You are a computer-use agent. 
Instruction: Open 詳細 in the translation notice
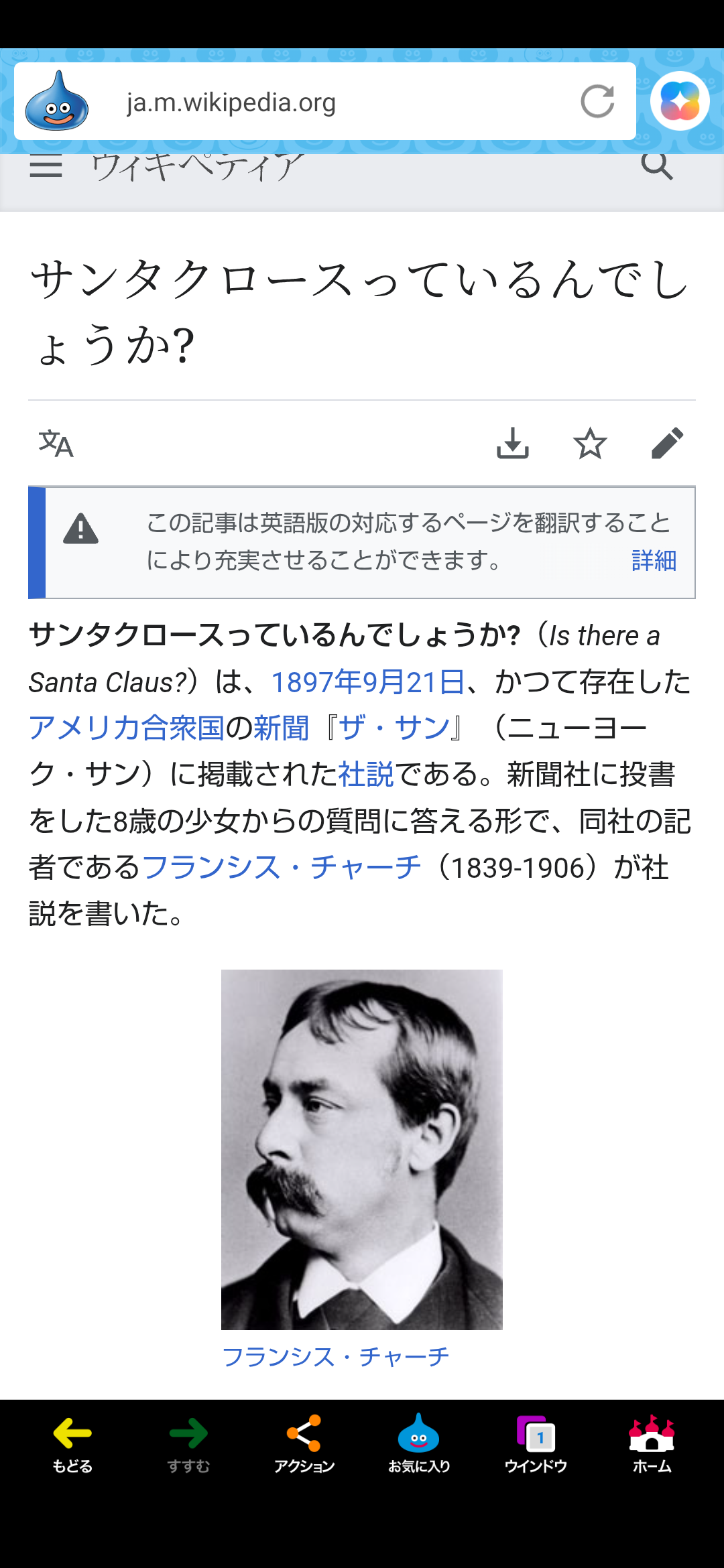click(654, 560)
